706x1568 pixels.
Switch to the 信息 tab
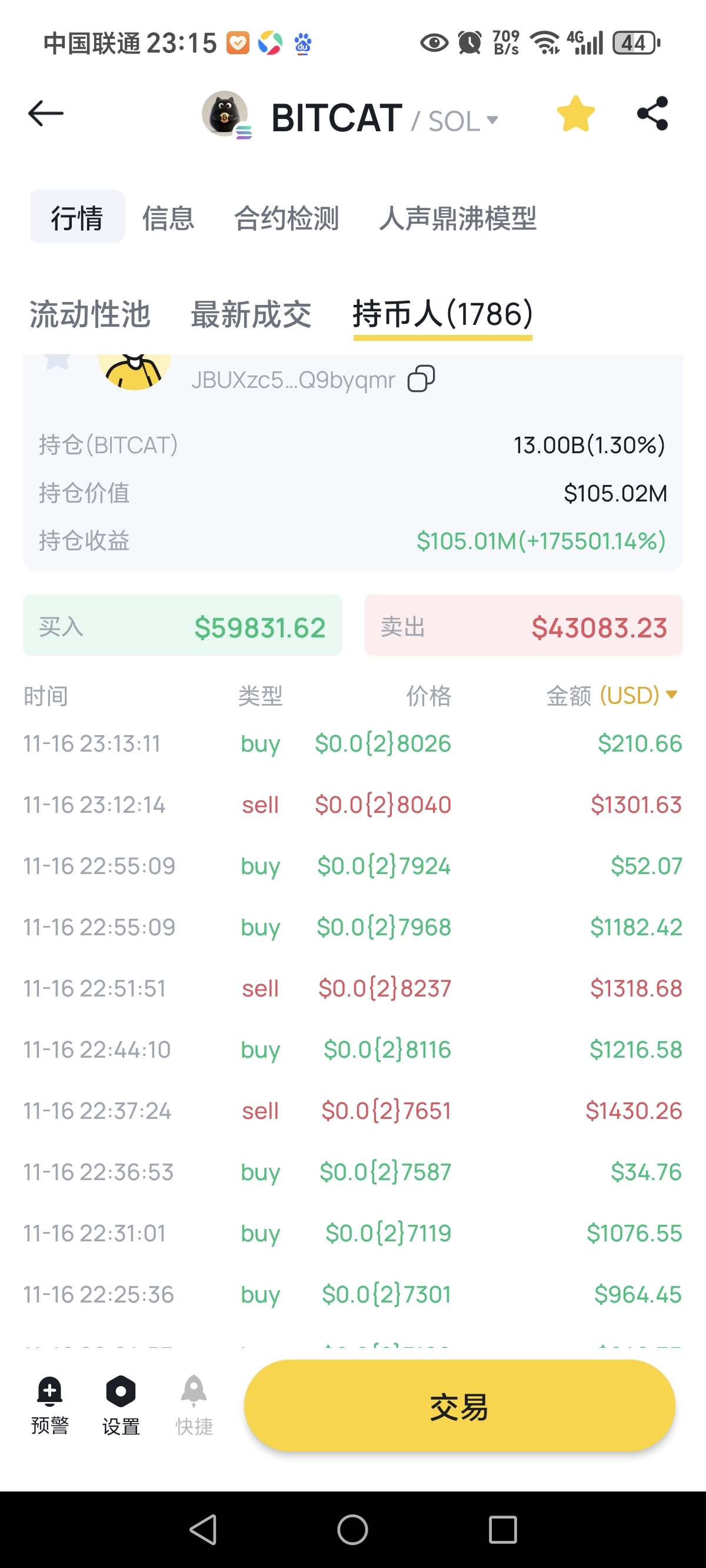[168, 217]
